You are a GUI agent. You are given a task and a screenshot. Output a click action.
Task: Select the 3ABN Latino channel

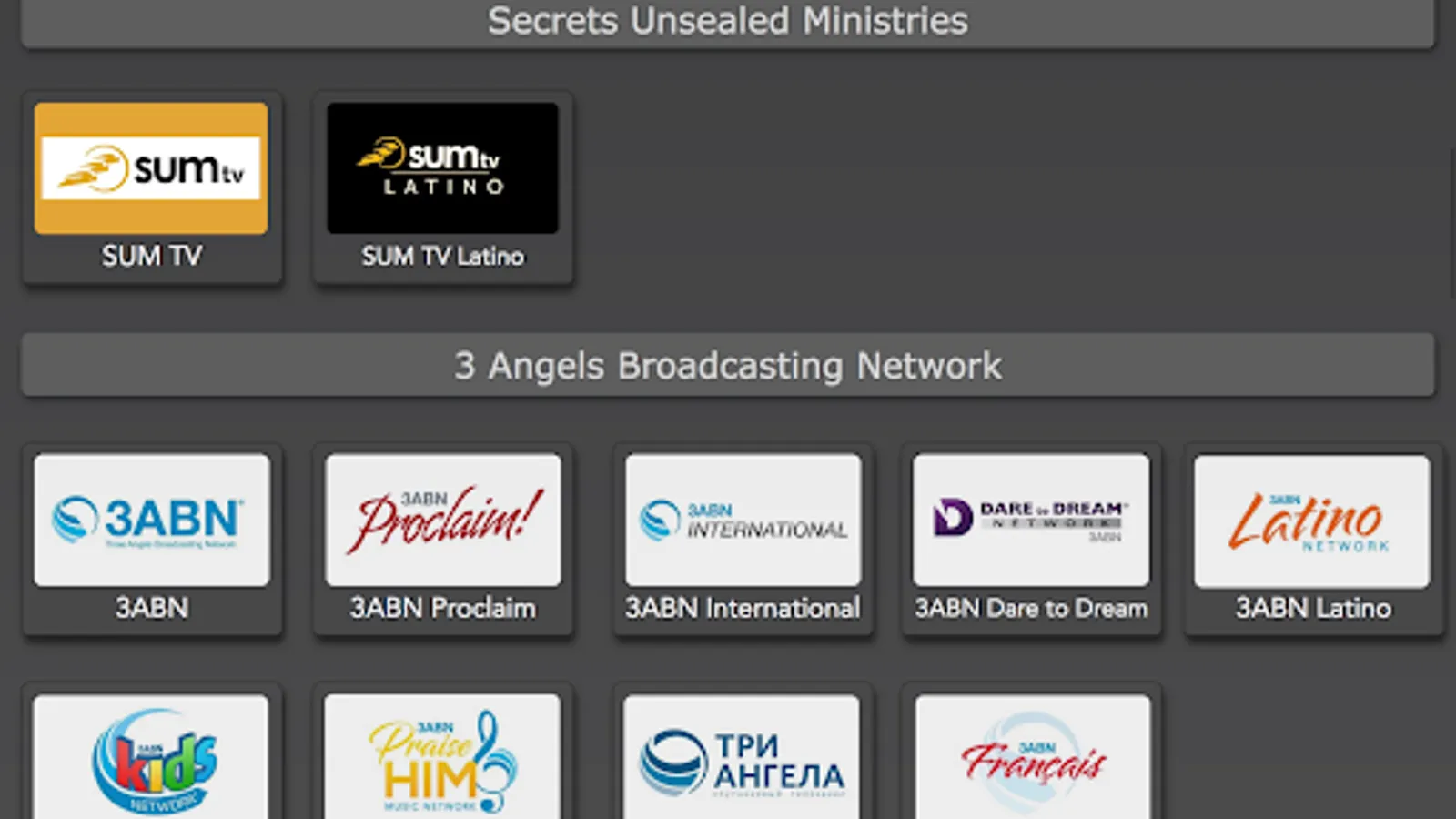click(x=1312, y=521)
